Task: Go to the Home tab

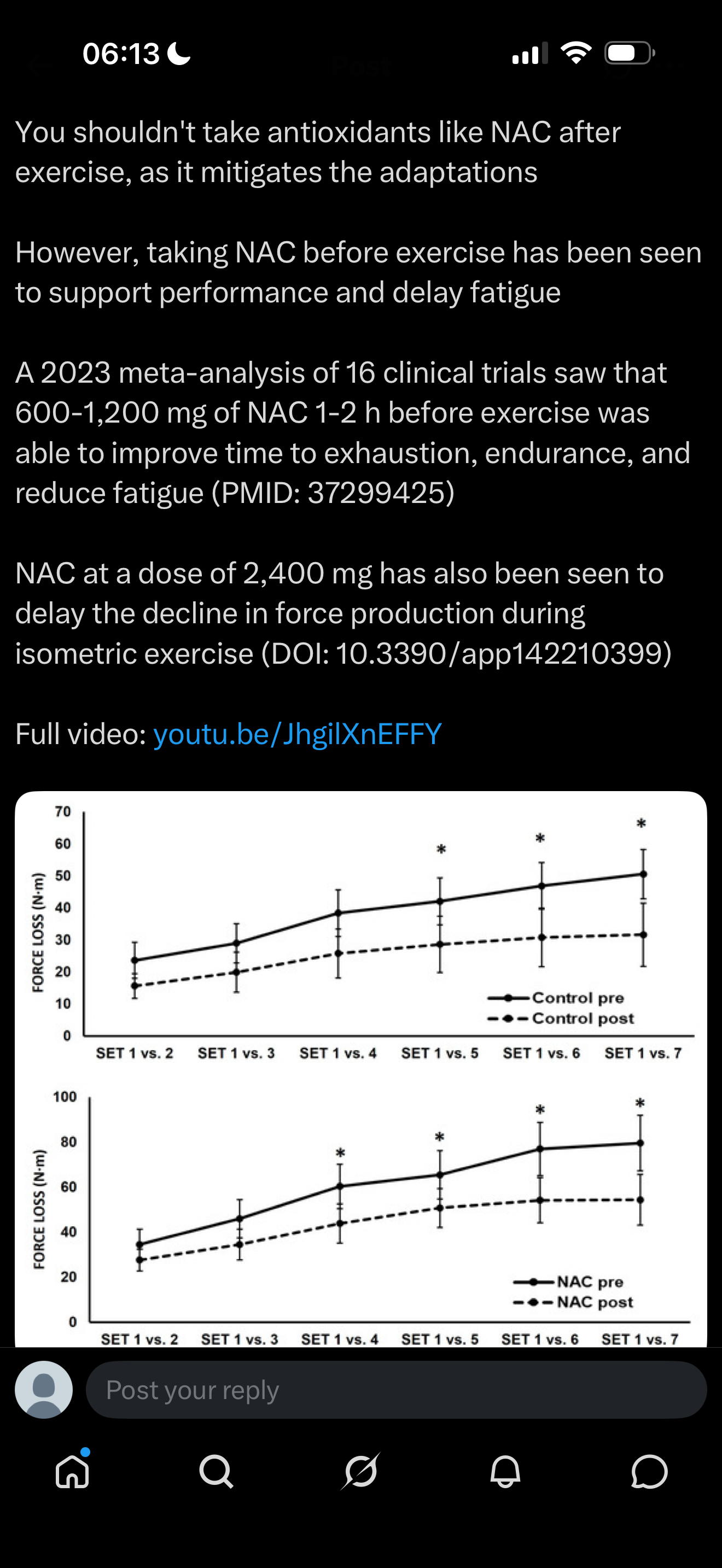Action: [x=72, y=1472]
